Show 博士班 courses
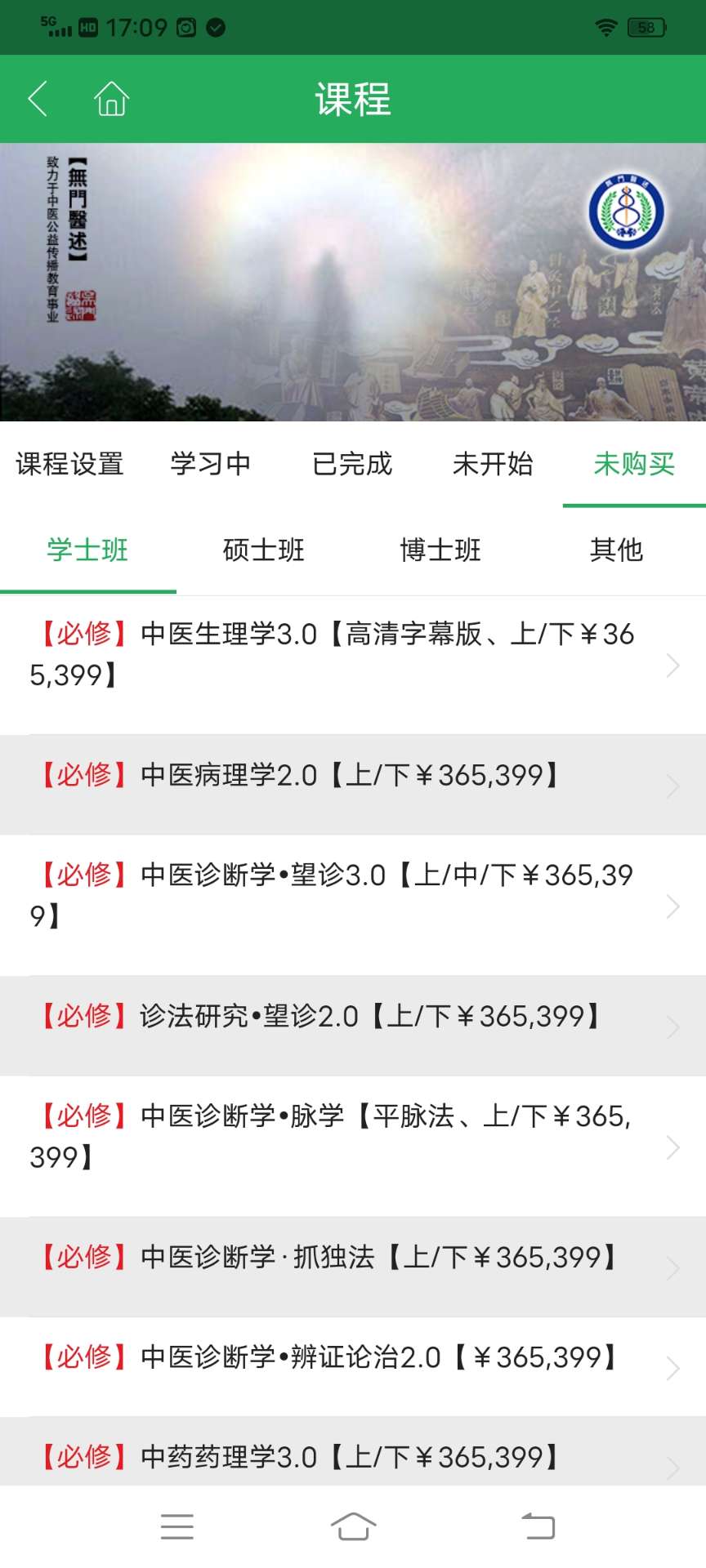 440,550
